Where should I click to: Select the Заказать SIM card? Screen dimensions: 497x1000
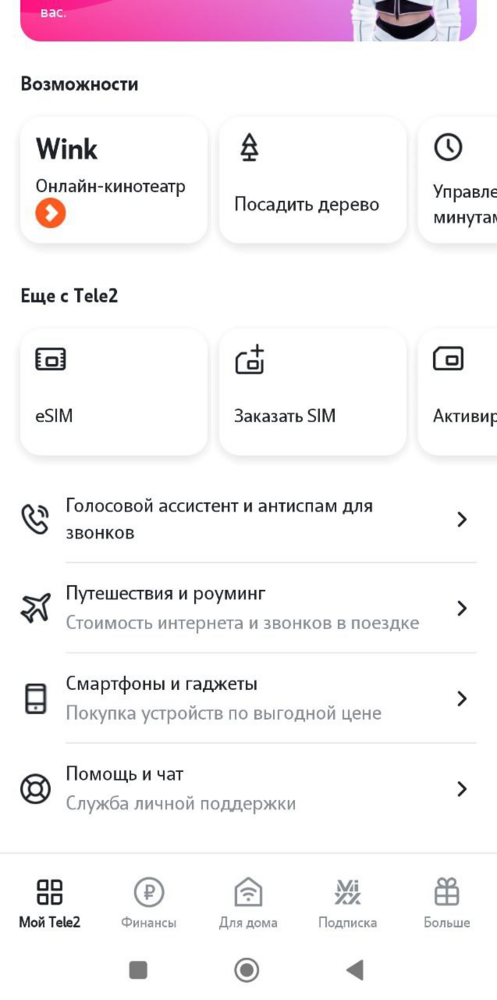313,392
